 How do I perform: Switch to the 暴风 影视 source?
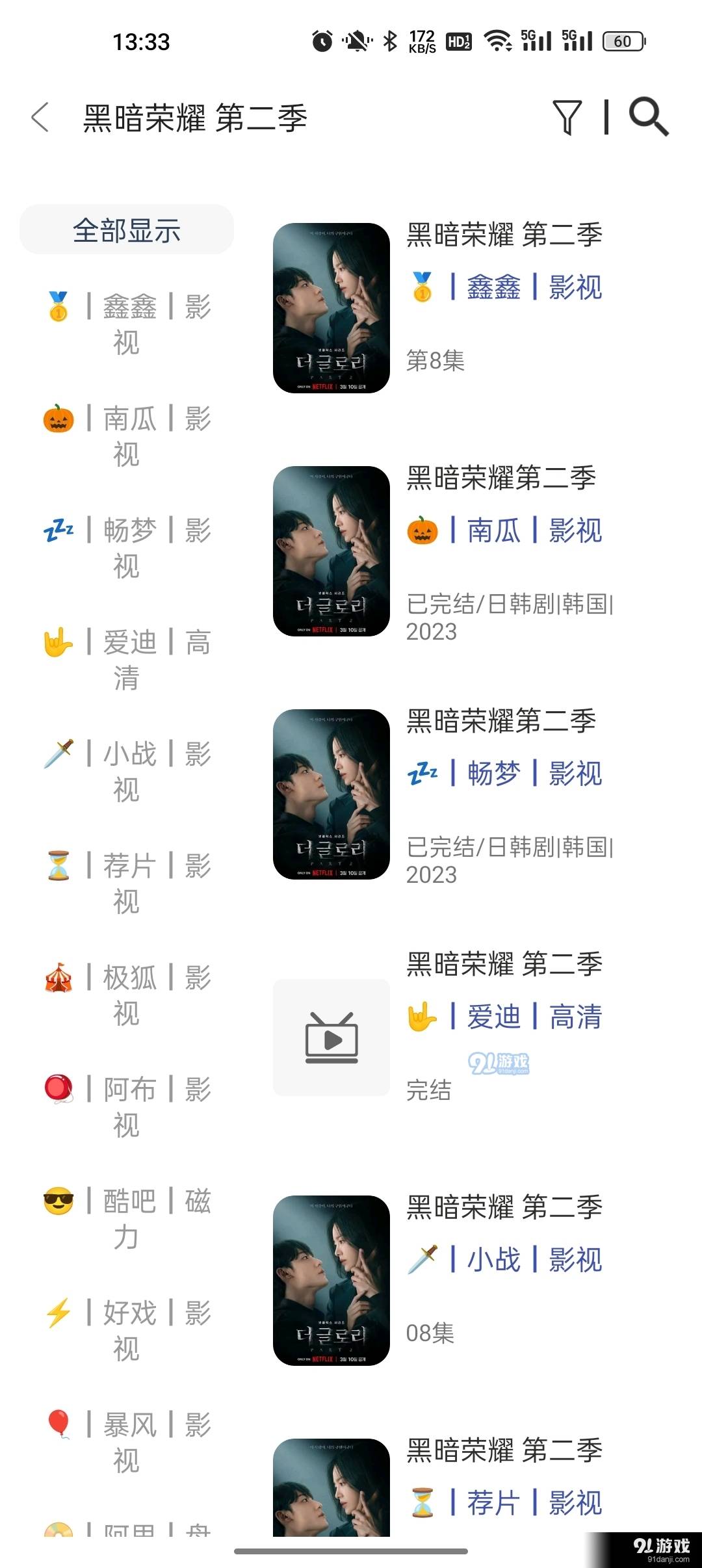coord(127,1442)
